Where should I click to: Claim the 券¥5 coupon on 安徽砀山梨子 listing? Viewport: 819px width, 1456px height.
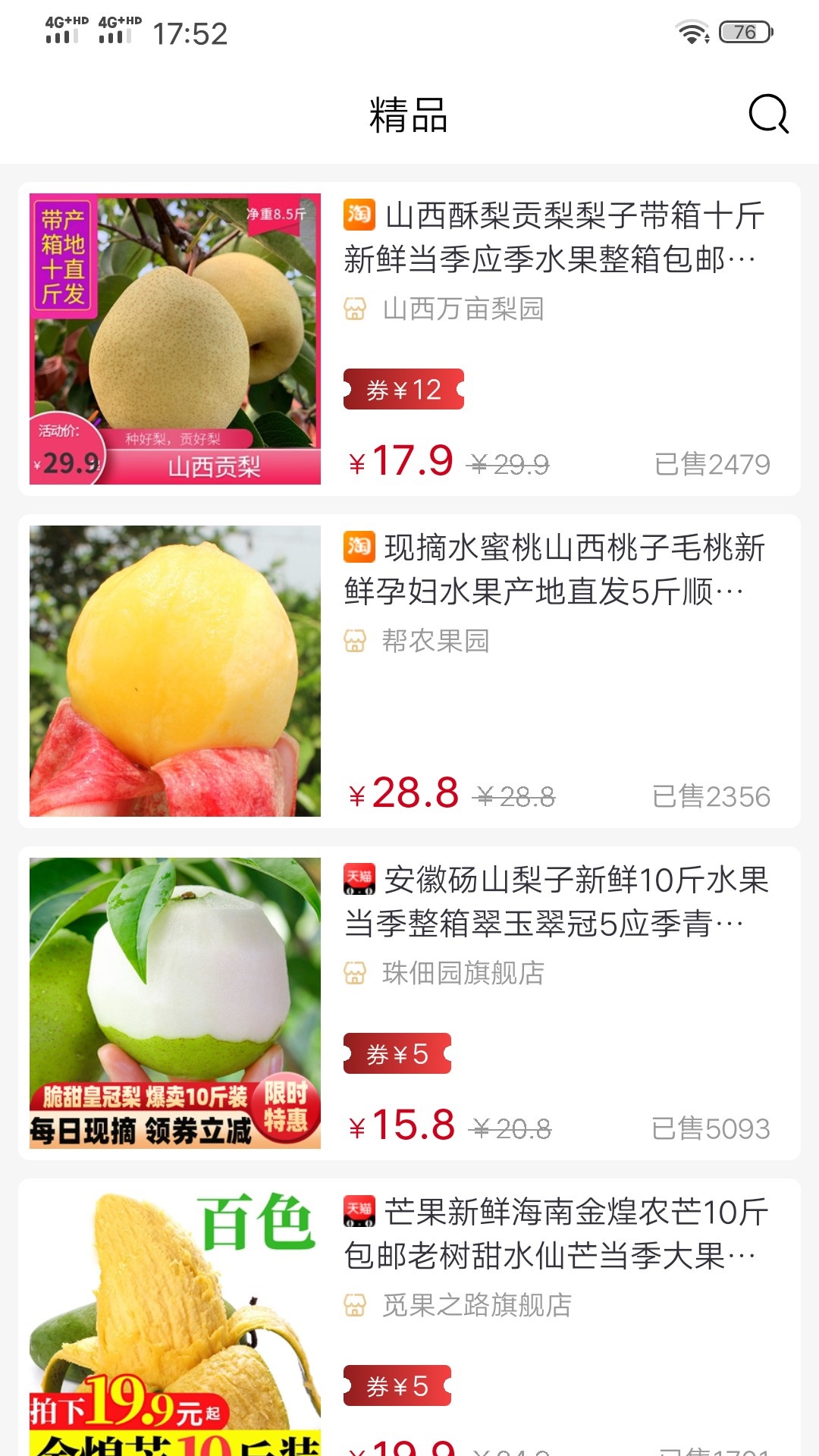pyautogui.click(x=397, y=1054)
